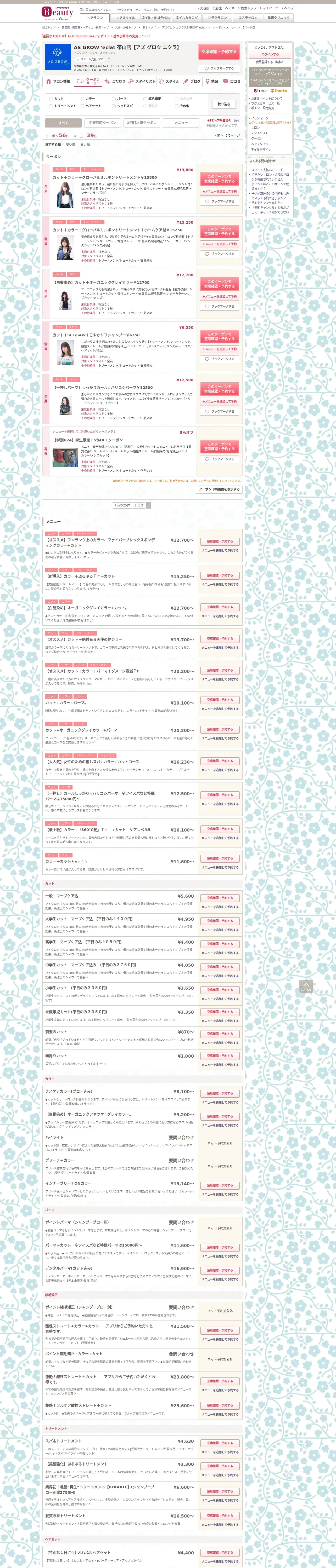Screen dimensions: 336x1568
Task: Reserve with the ¥13,800 global milbon coupon
Action: coord(219,179)
